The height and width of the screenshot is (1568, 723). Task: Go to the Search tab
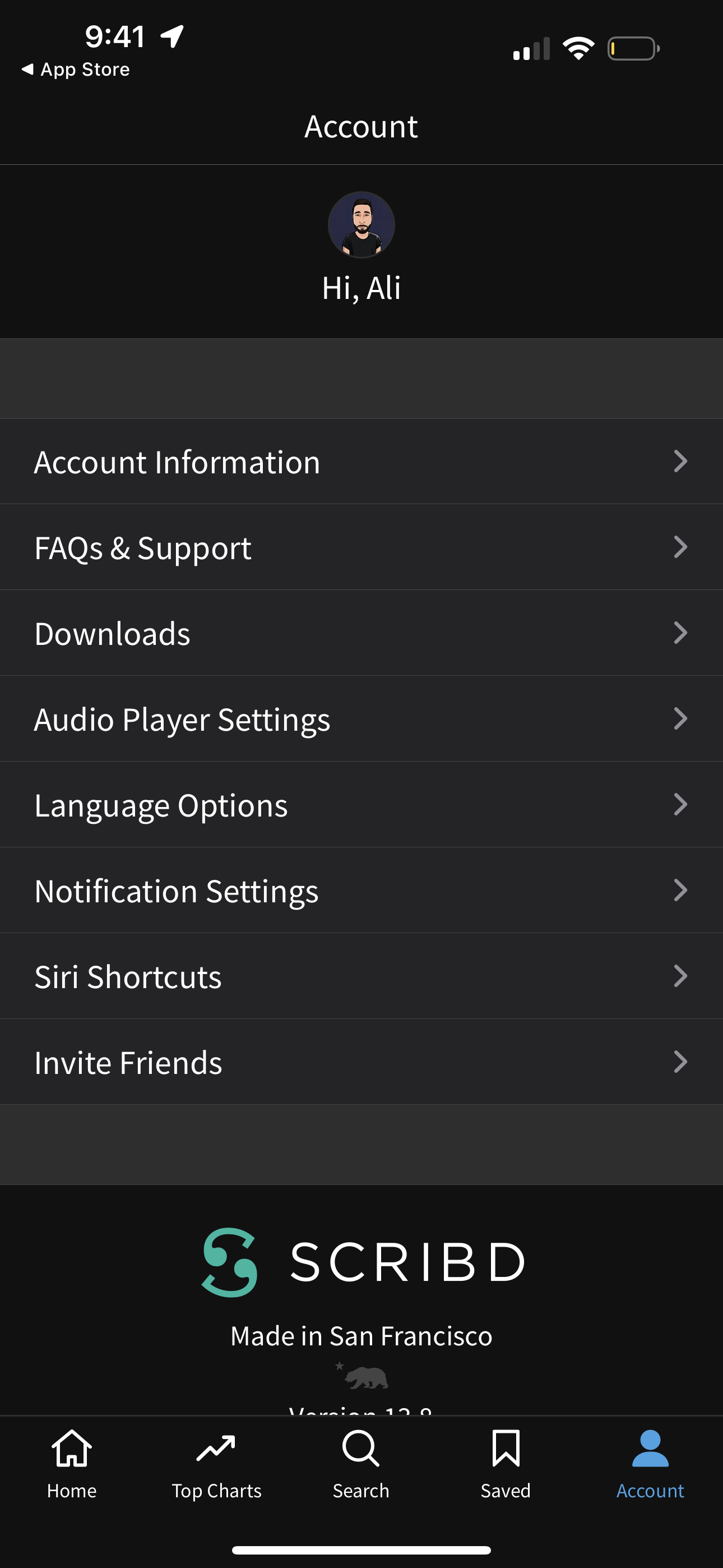pyautogui.click(x=361, y=1464)
